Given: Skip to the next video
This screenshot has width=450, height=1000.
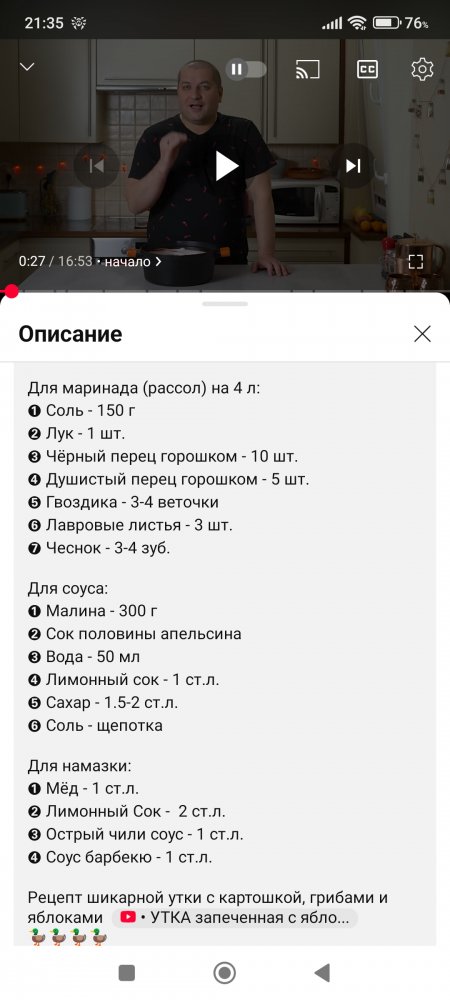Looking at the screenshot, I should click(352, 166).
